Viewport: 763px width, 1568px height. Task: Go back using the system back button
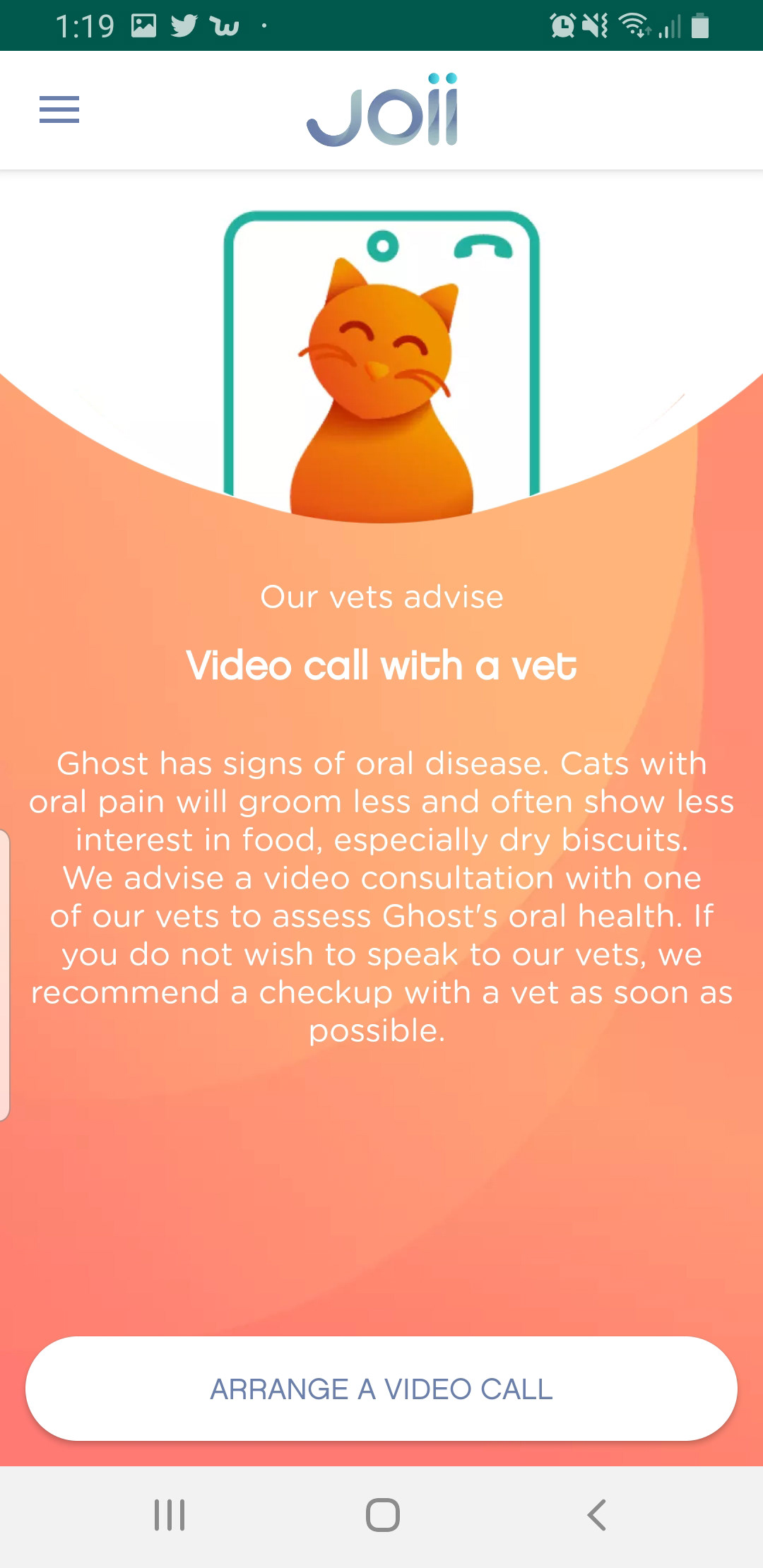point(596,1515)
